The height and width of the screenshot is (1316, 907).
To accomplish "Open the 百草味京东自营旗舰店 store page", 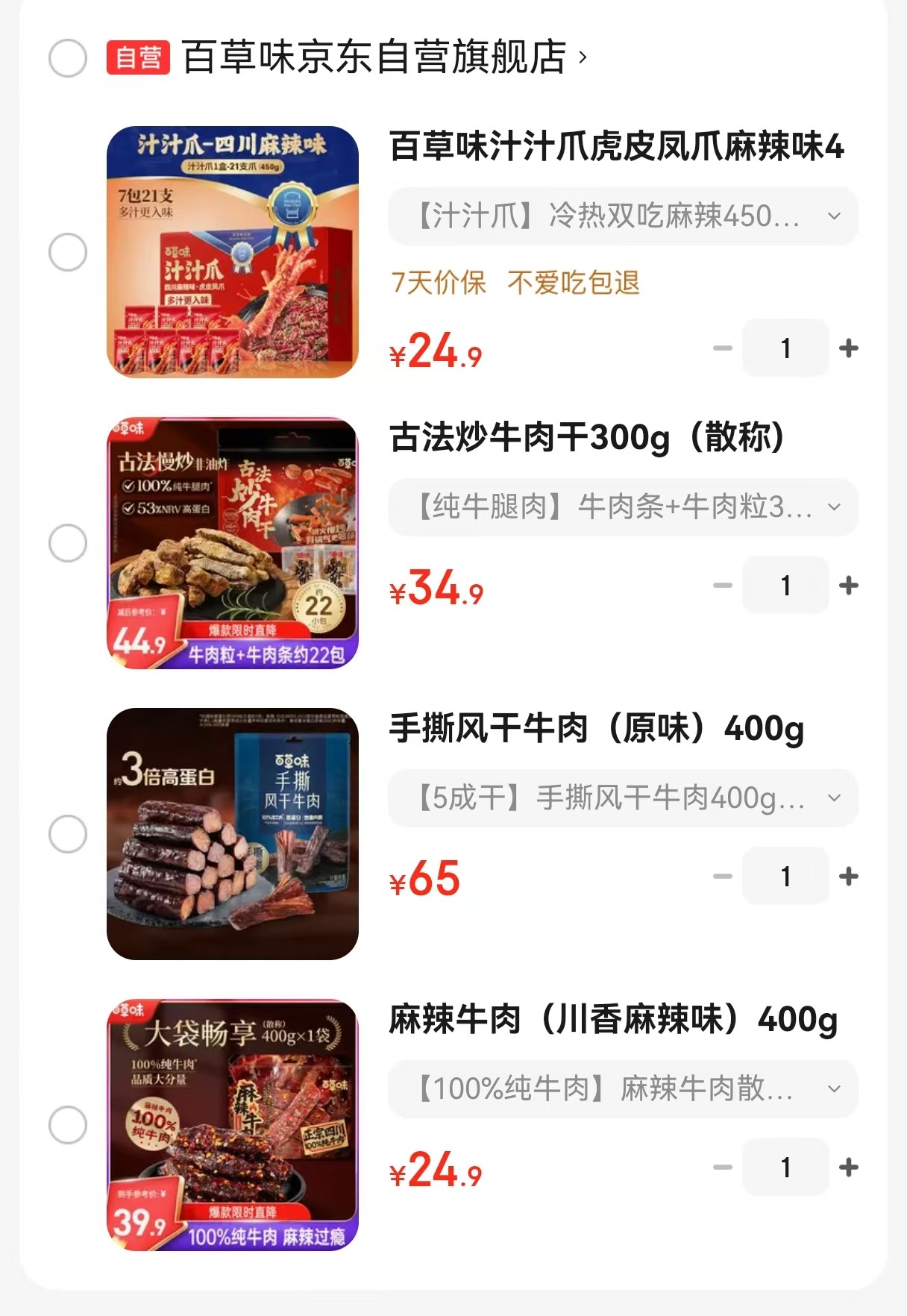I will (x=374, y=57).
